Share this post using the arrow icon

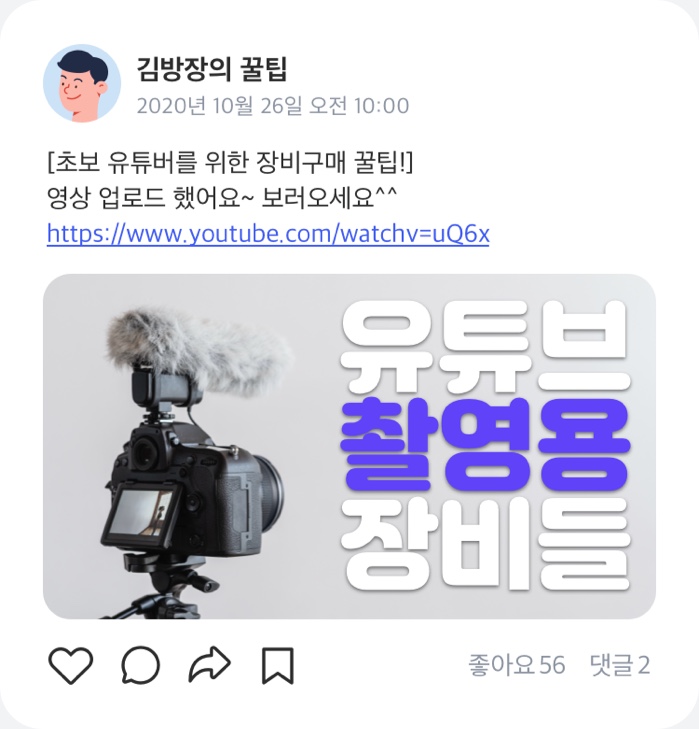(x=209, y=665)
